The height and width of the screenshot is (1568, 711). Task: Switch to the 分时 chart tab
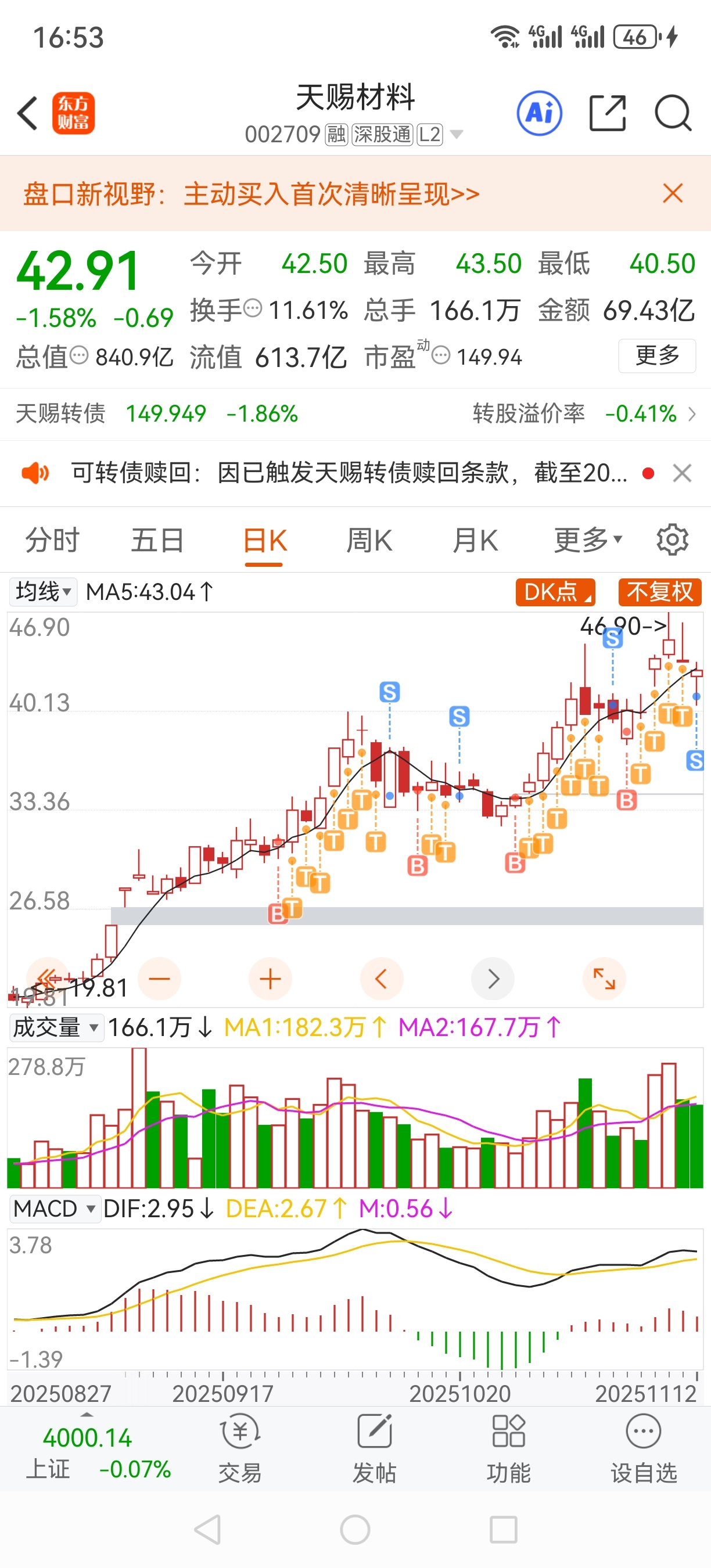point(52,540)
